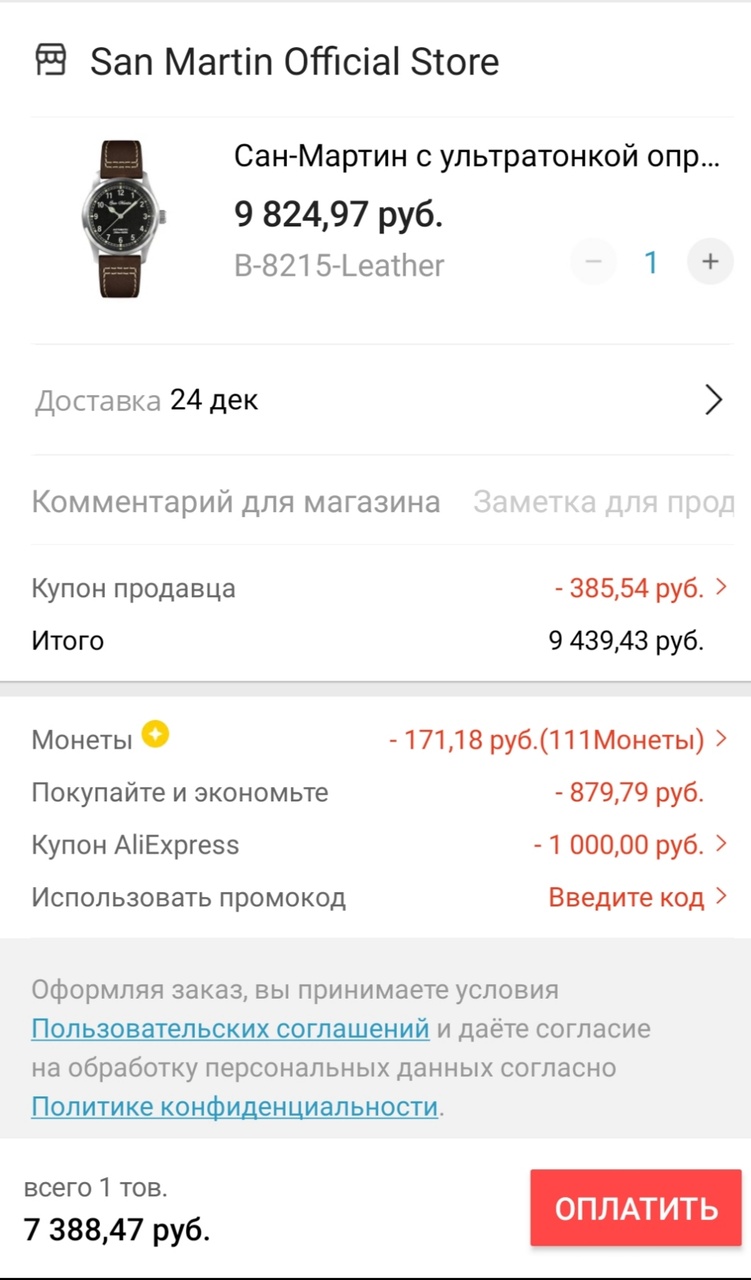Pay with the ОПЛАТИТЬ button
This screenshot has width=751, height=1280.
click(636, 1208)
